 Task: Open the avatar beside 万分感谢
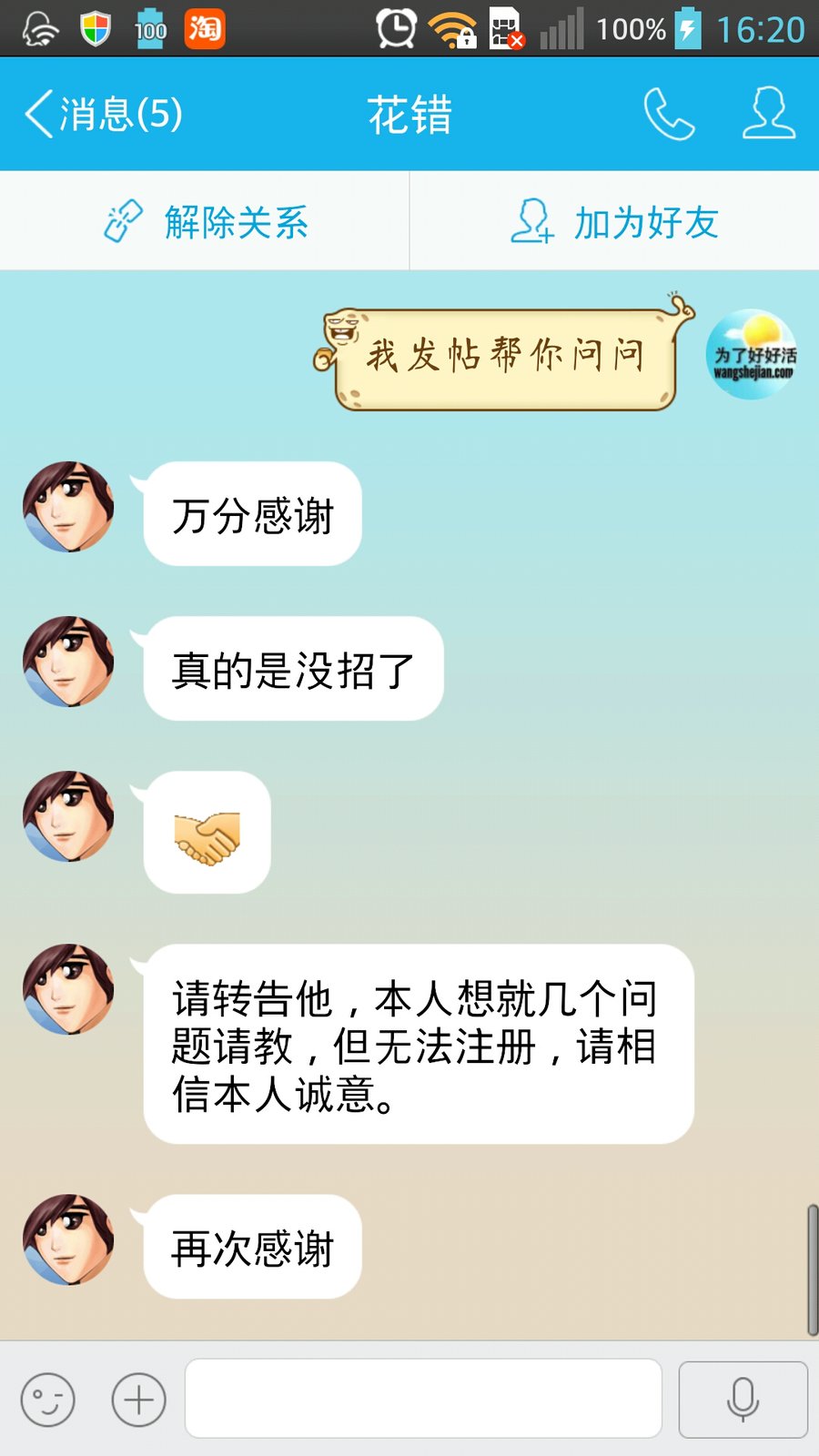click(x=68, y=507)
